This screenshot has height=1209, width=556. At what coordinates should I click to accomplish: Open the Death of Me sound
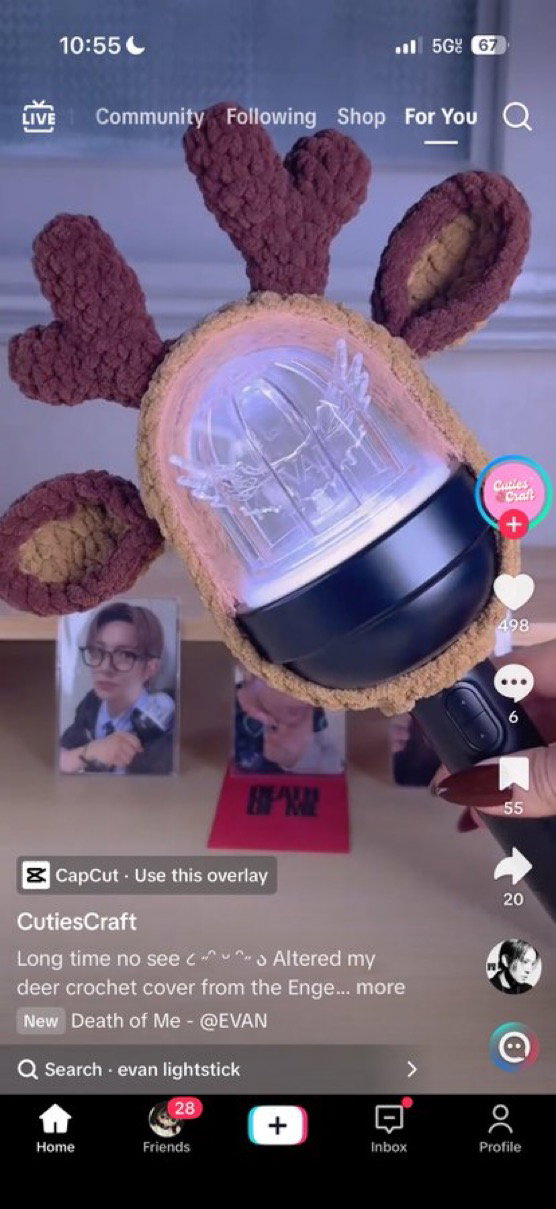(169, 1021)
